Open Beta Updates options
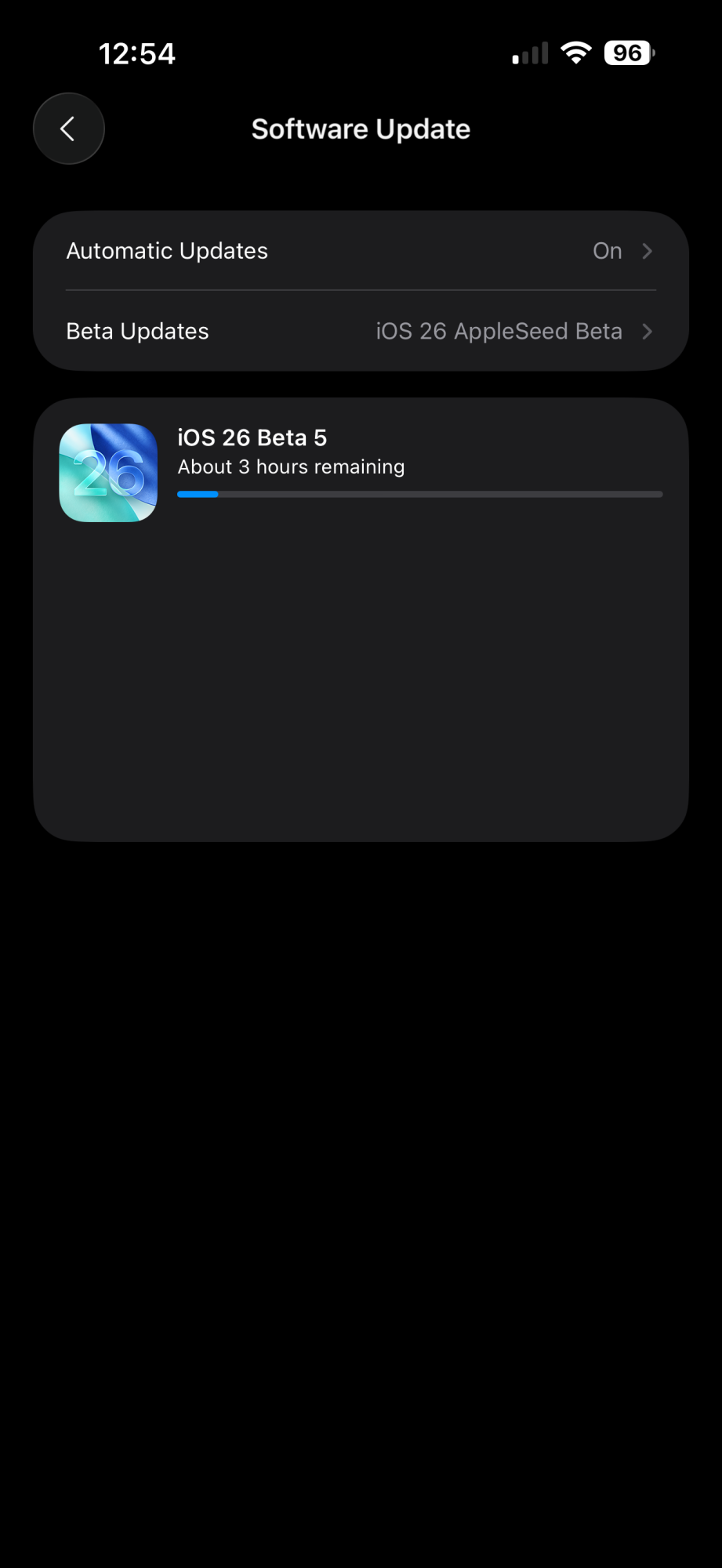The width and height of the screenshot is (722, 1568). (361, 332)
